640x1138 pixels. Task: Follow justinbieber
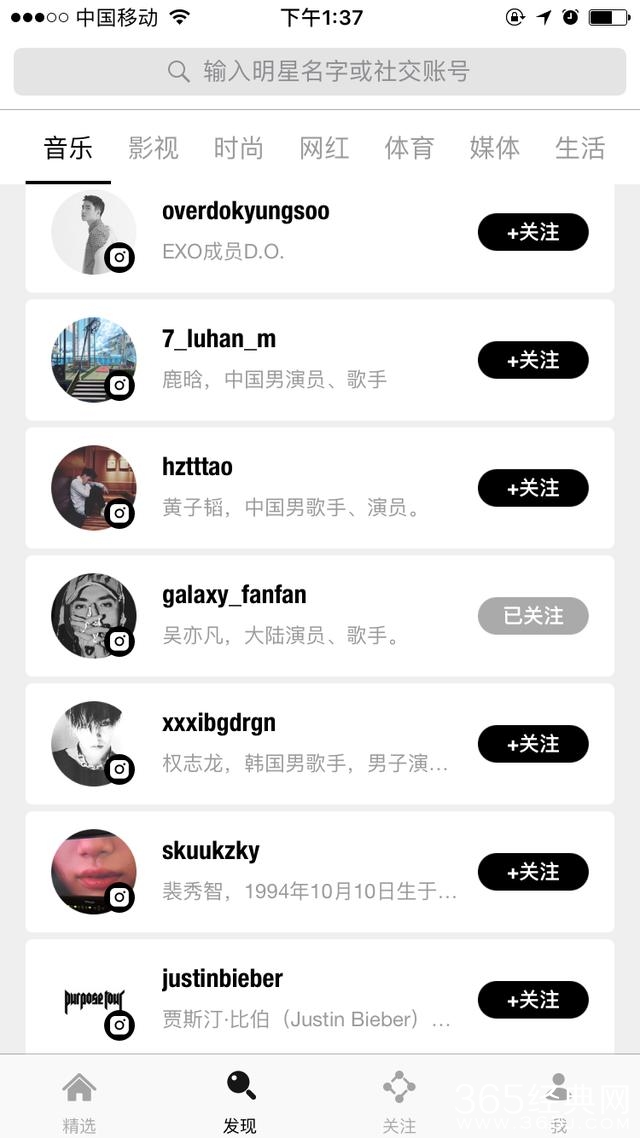533,1000
